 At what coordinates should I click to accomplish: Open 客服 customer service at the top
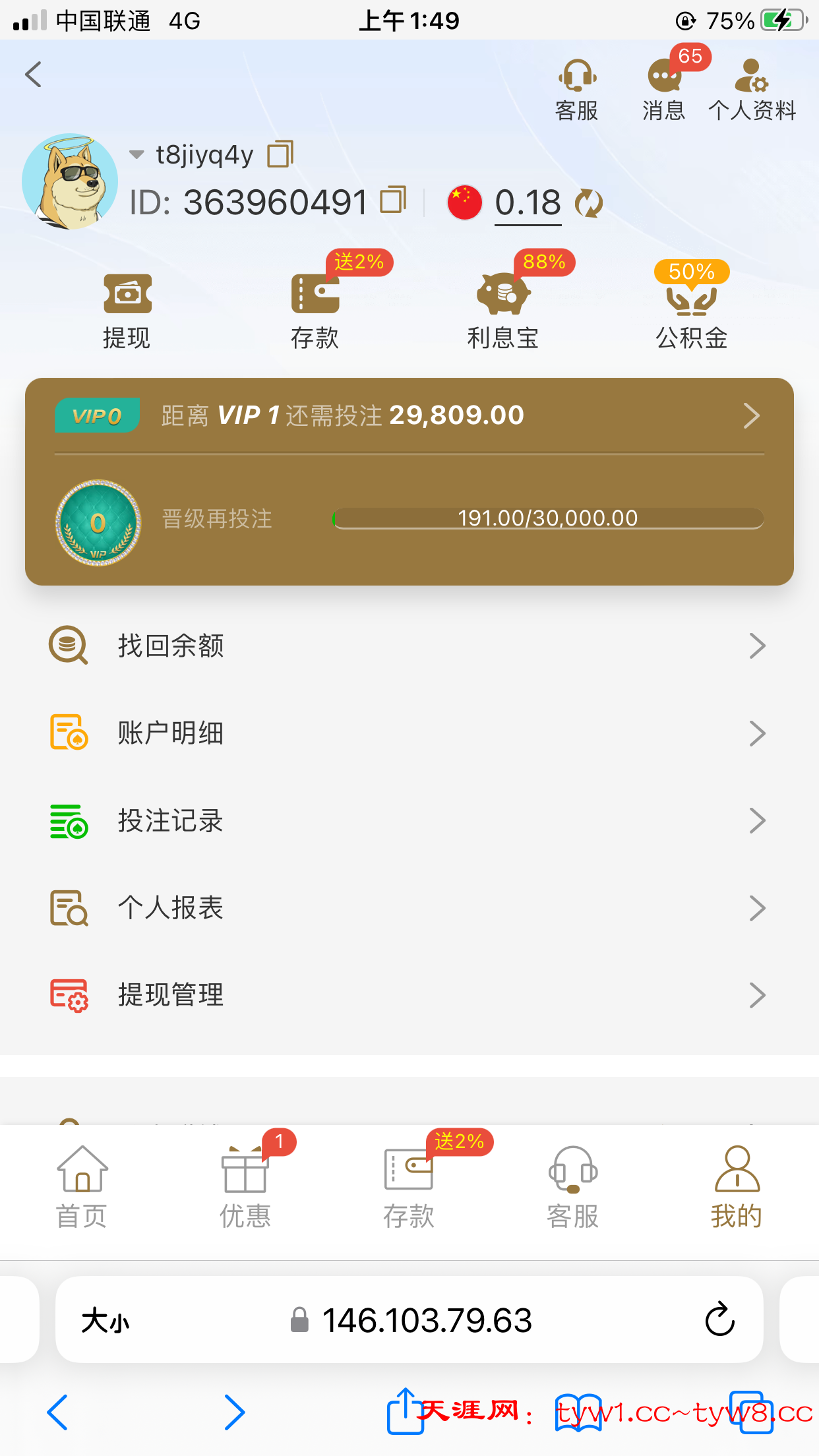click(x=576, y=90)
